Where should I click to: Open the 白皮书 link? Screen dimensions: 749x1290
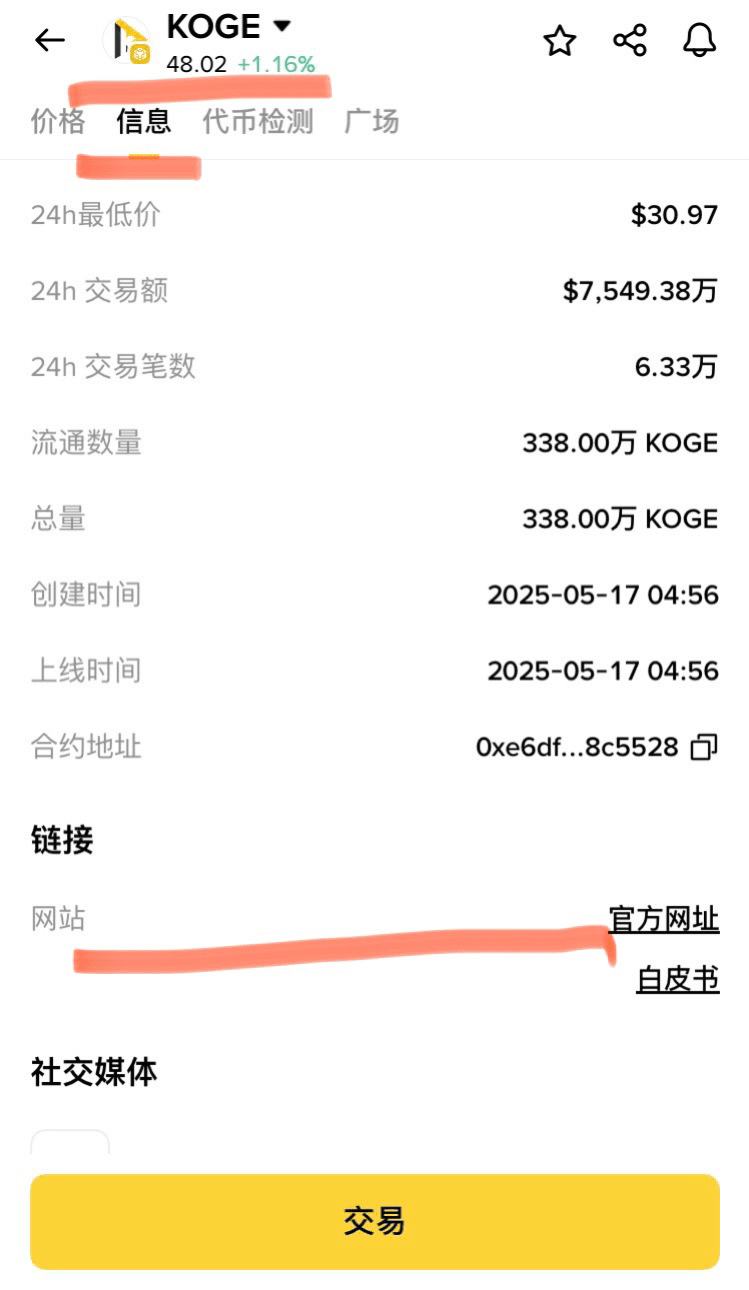(x=678, y=979)
